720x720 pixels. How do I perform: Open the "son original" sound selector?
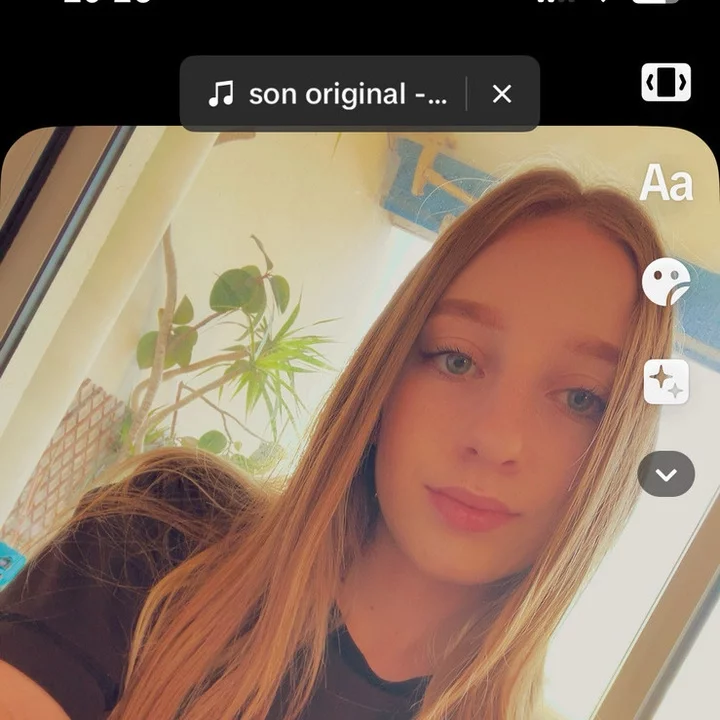[327, 94]
